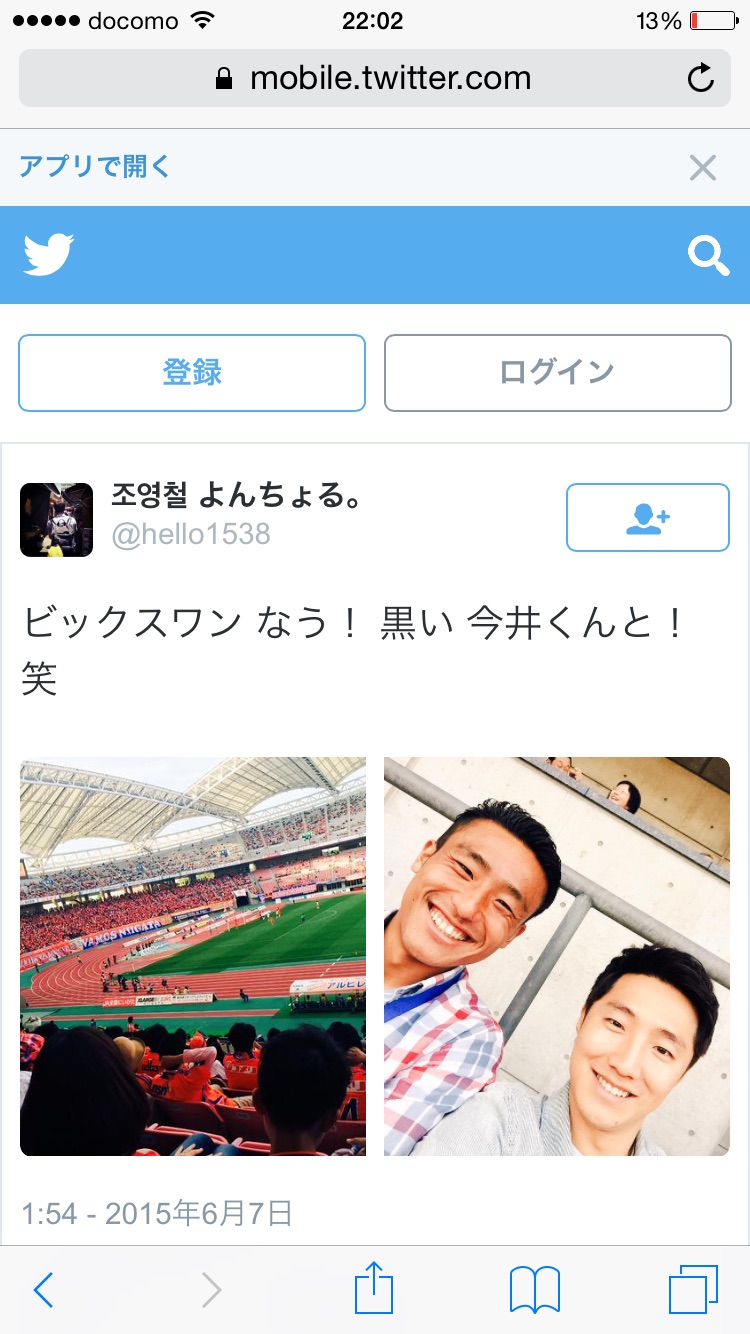Screen dimensions: 750x1334
Task: Tap the 登録 sign-up button
Action: point(192,373)
